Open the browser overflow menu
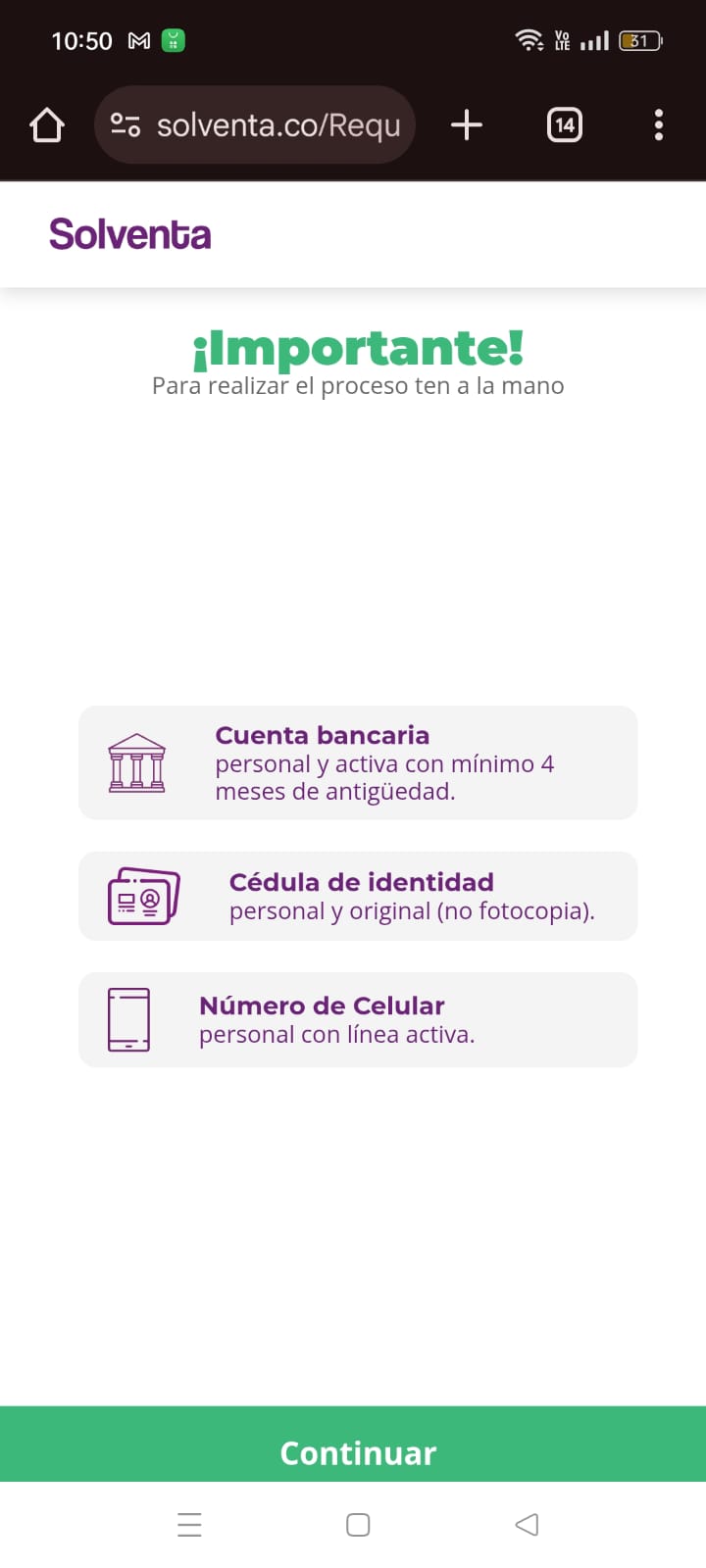The height and width of the screenshot is (1568, 706). (x=658, y=125)
